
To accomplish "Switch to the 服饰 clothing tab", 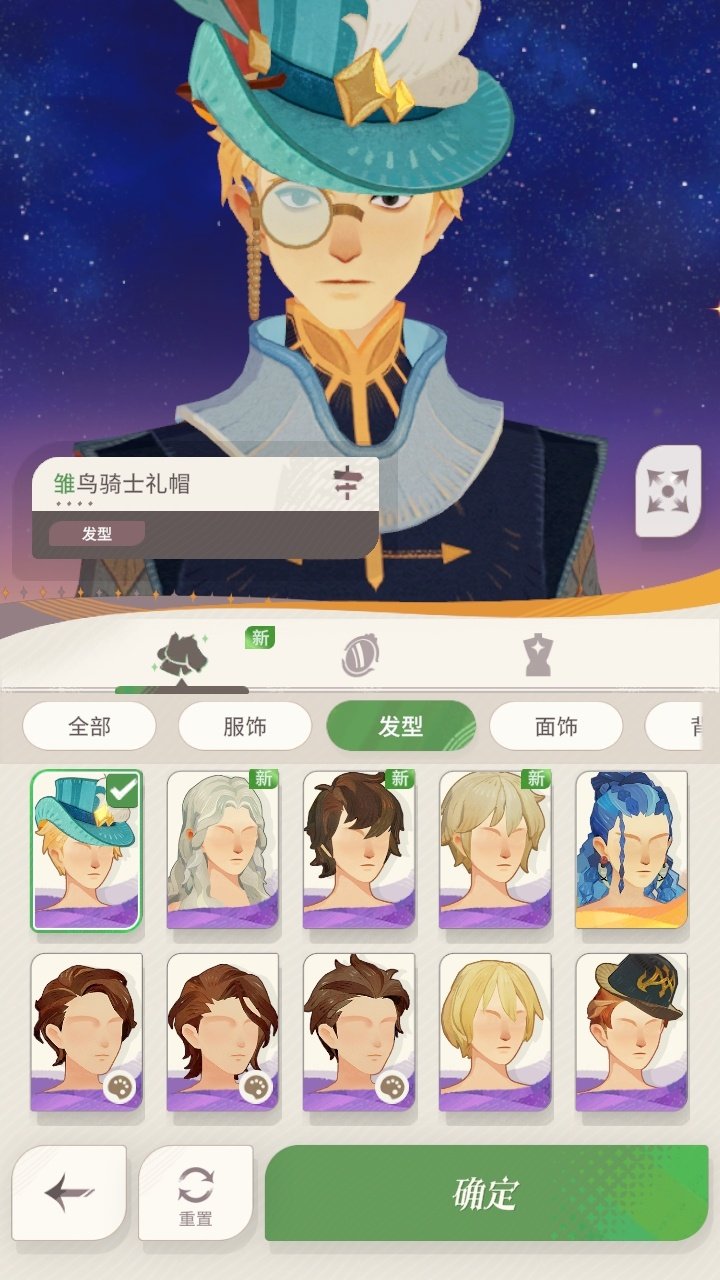I will pyautogui.click(x=243, y=727).
